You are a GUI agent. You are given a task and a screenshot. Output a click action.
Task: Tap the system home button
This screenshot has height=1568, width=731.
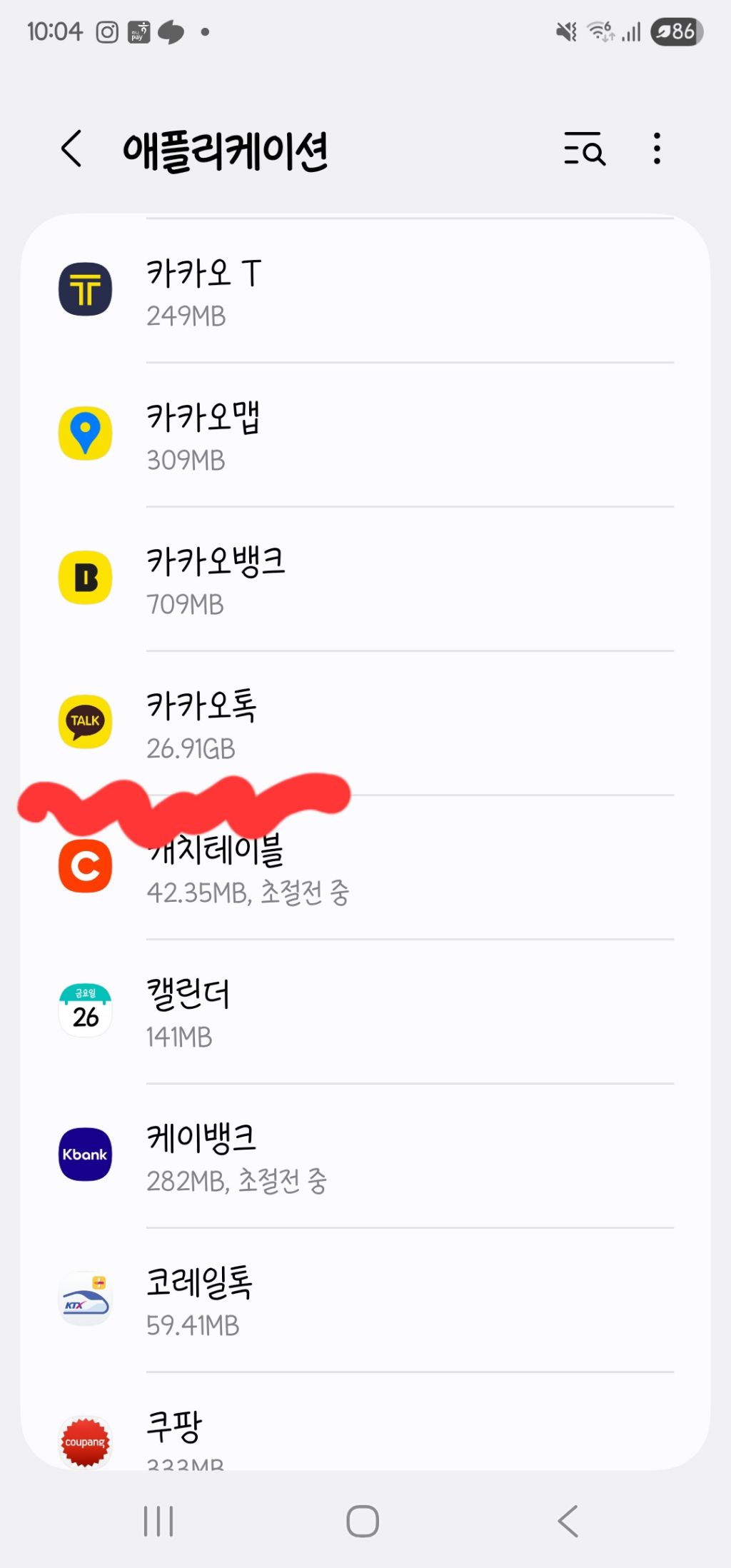pyautogui.click(x=363, y=1521)
